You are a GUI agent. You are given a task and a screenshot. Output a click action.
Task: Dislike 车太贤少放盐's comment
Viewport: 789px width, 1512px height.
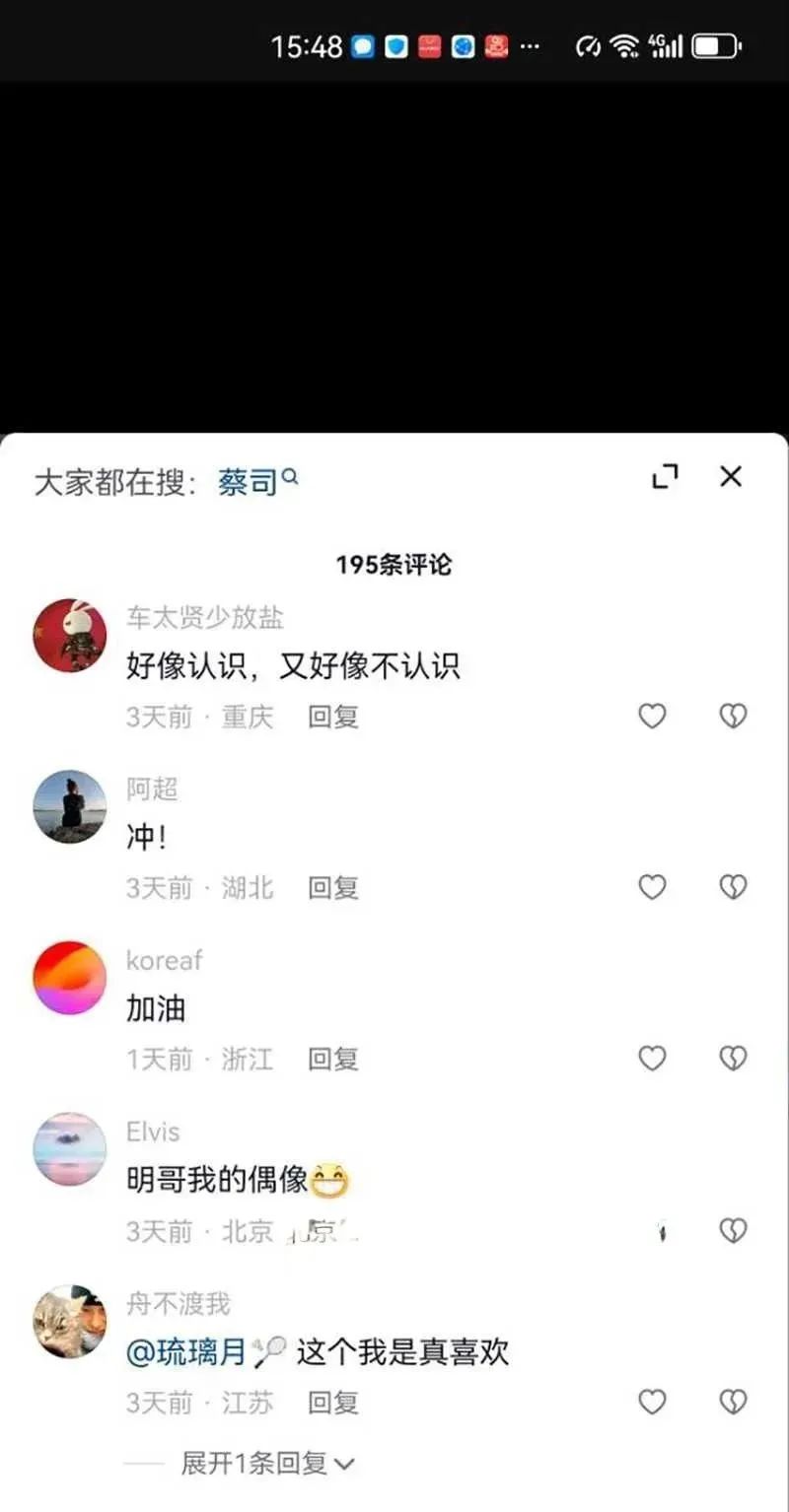pyautogui.click(x=733, y=717)
